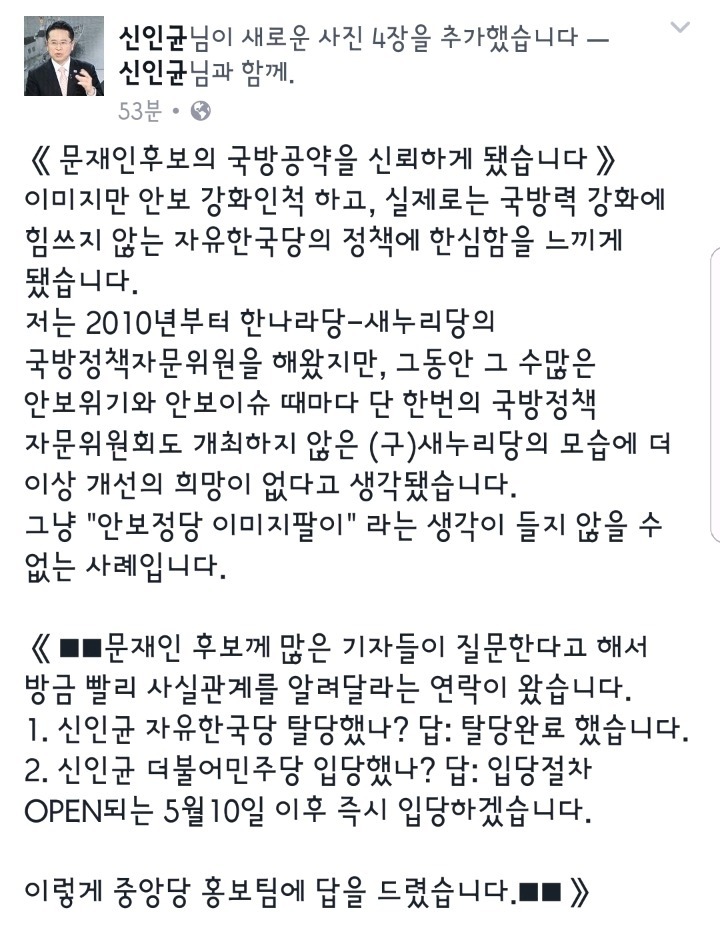Expand the post options chevron menu

(681, 29)
